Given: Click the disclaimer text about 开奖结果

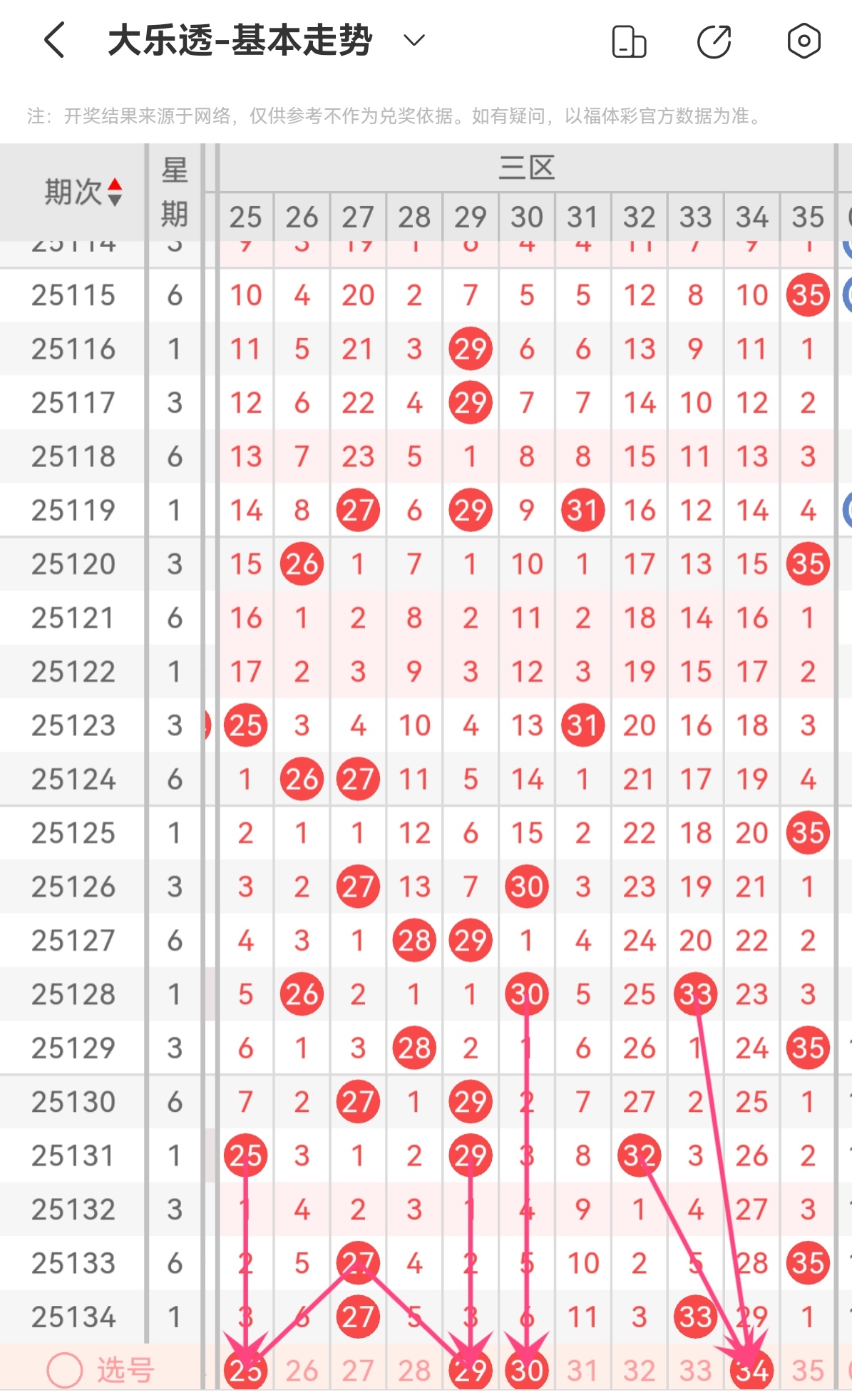Looking at the screenshot, I should point(391,116).
